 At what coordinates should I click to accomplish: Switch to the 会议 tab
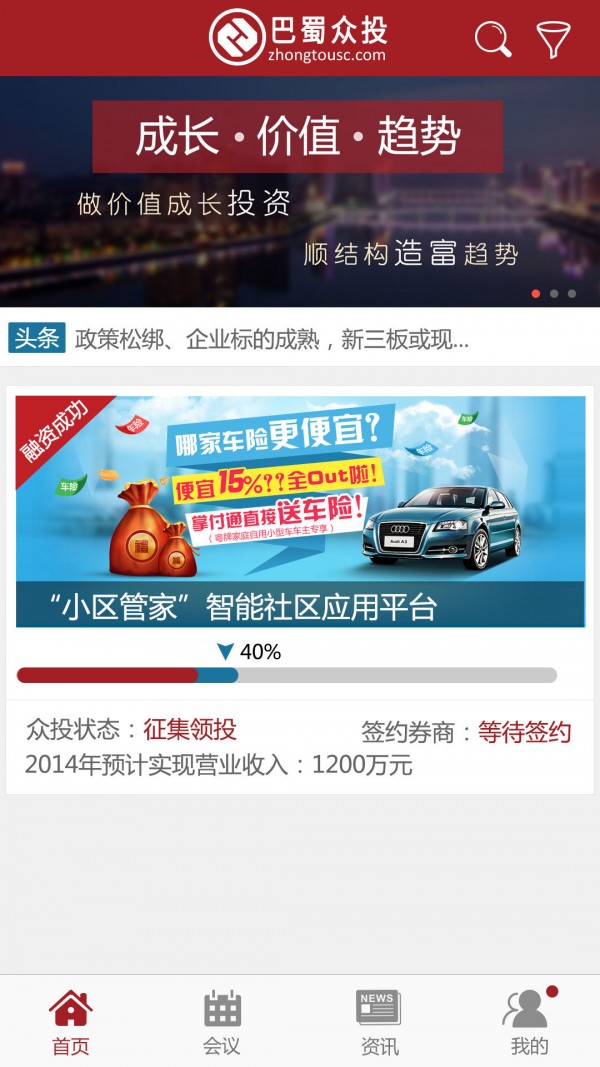[222, 1021]
